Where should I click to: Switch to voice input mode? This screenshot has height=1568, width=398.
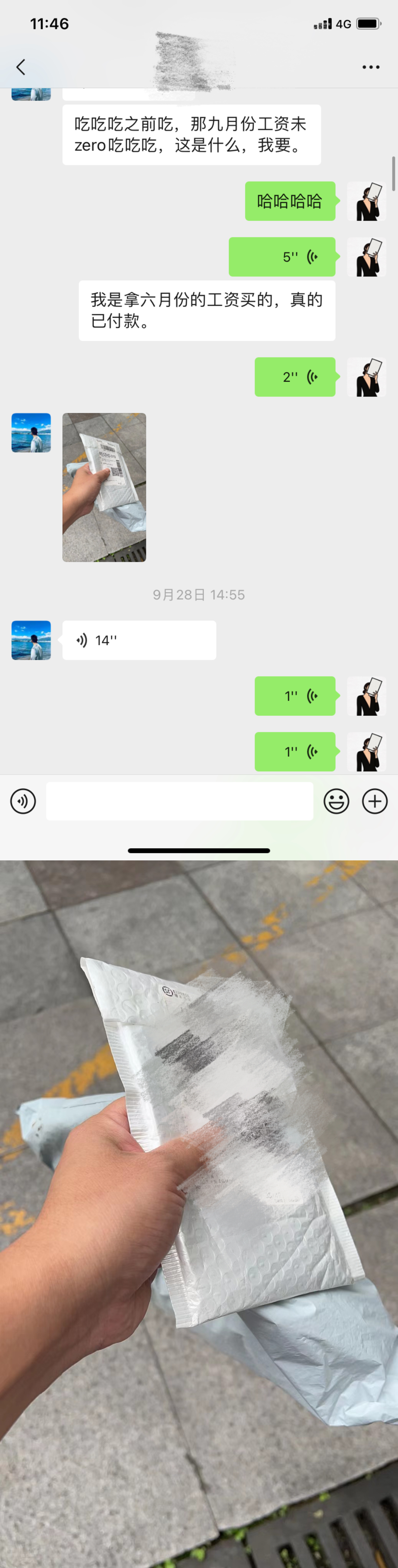[x=23, y=801]
